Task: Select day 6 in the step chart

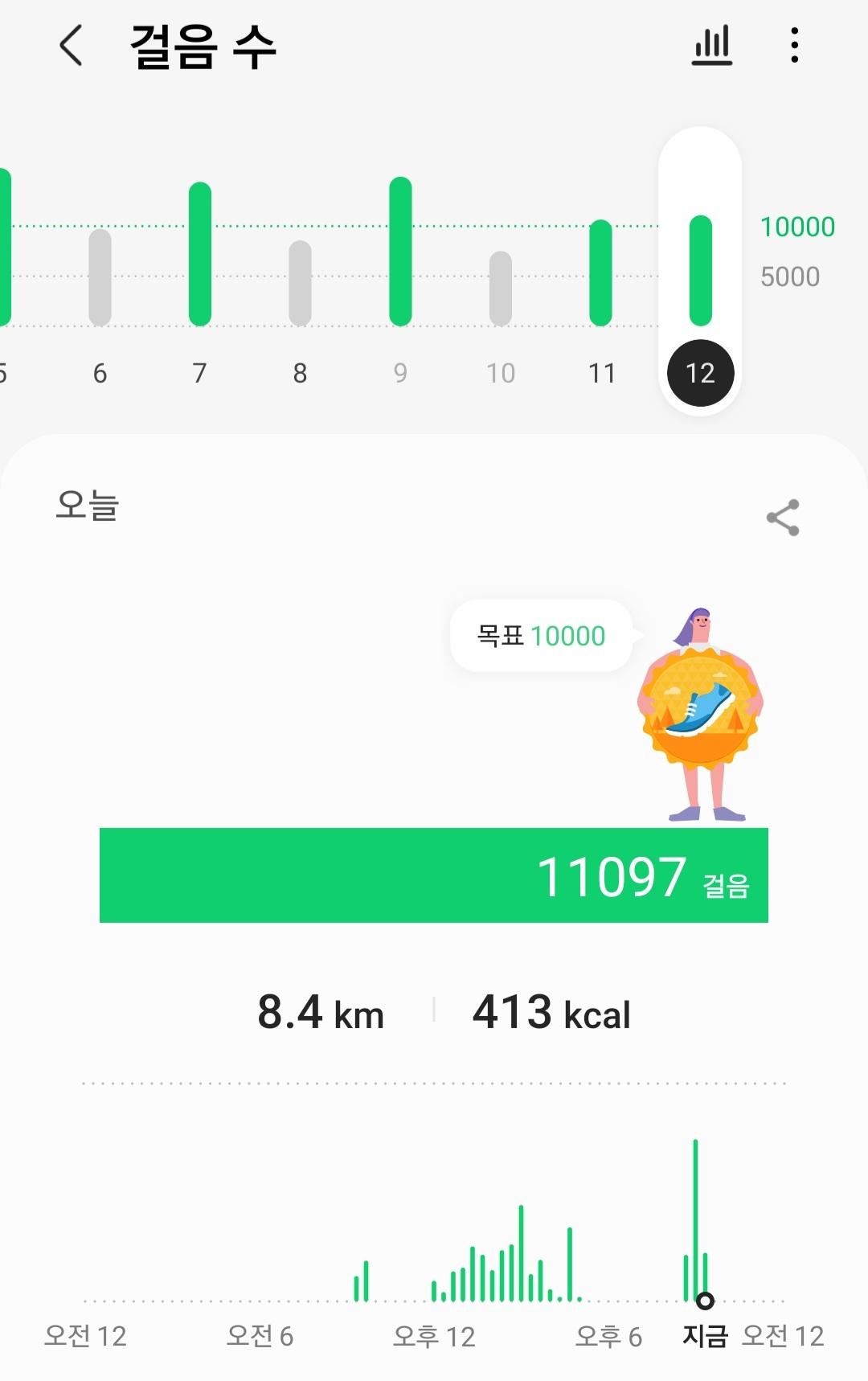Action: tap(100, 277)
